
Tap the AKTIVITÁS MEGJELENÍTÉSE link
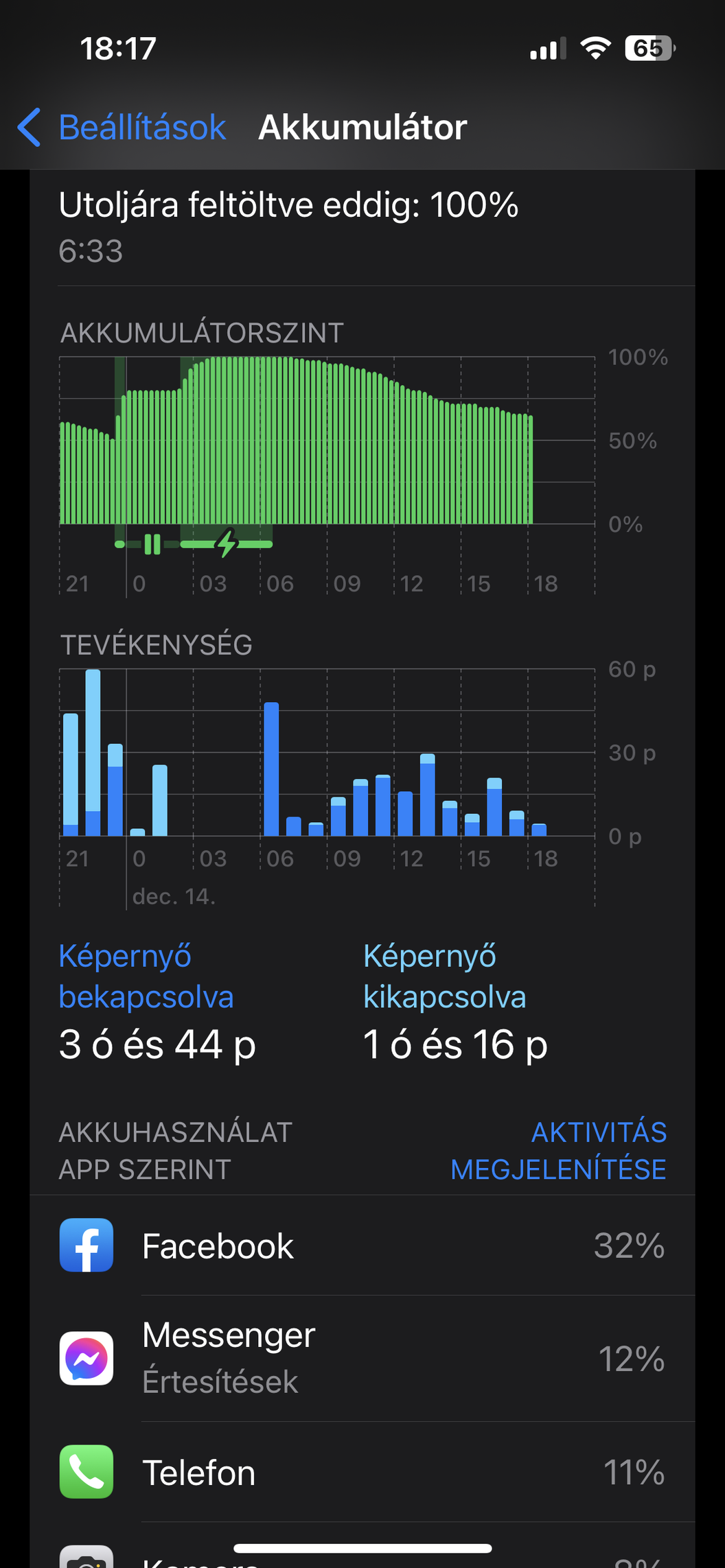[x=558, y=1151]
